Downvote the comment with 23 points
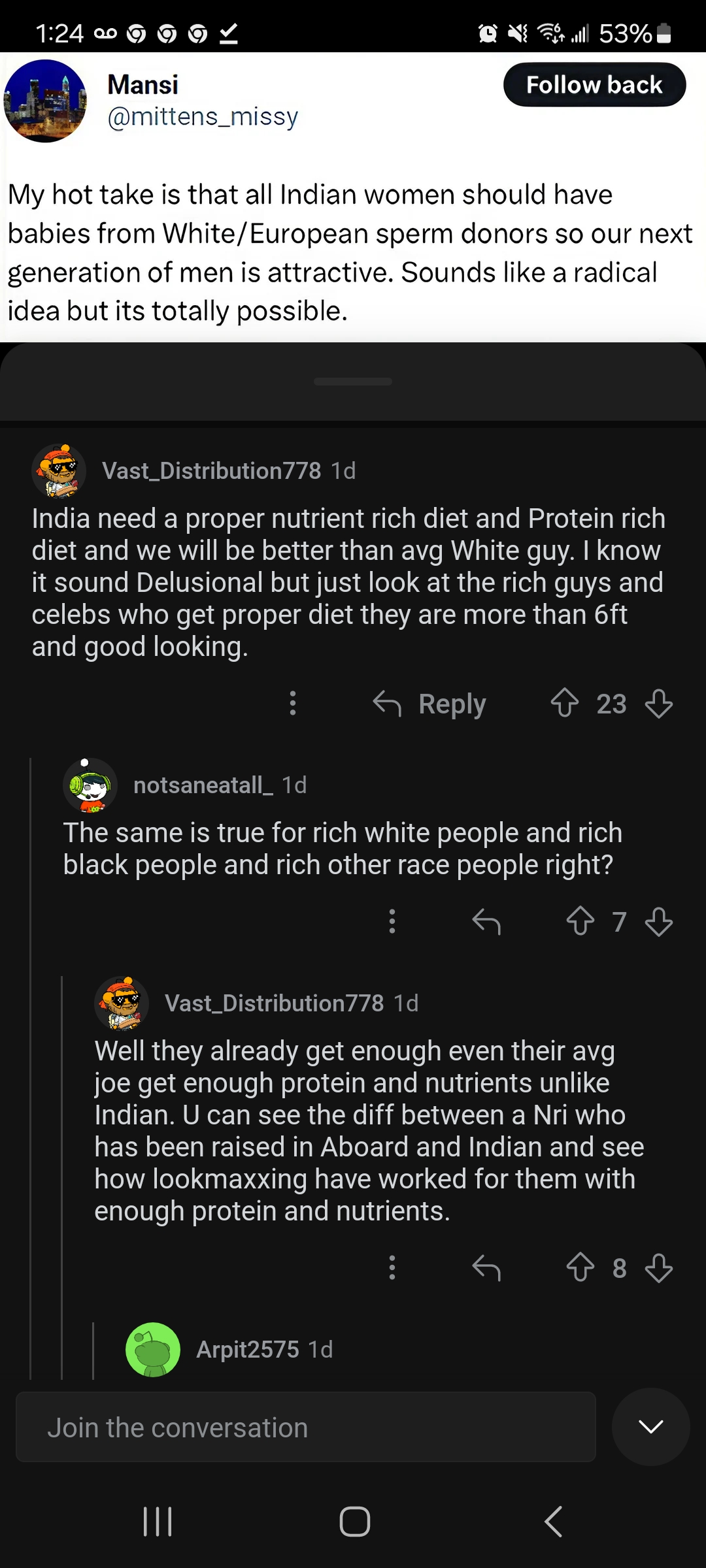 click(658, 704)
